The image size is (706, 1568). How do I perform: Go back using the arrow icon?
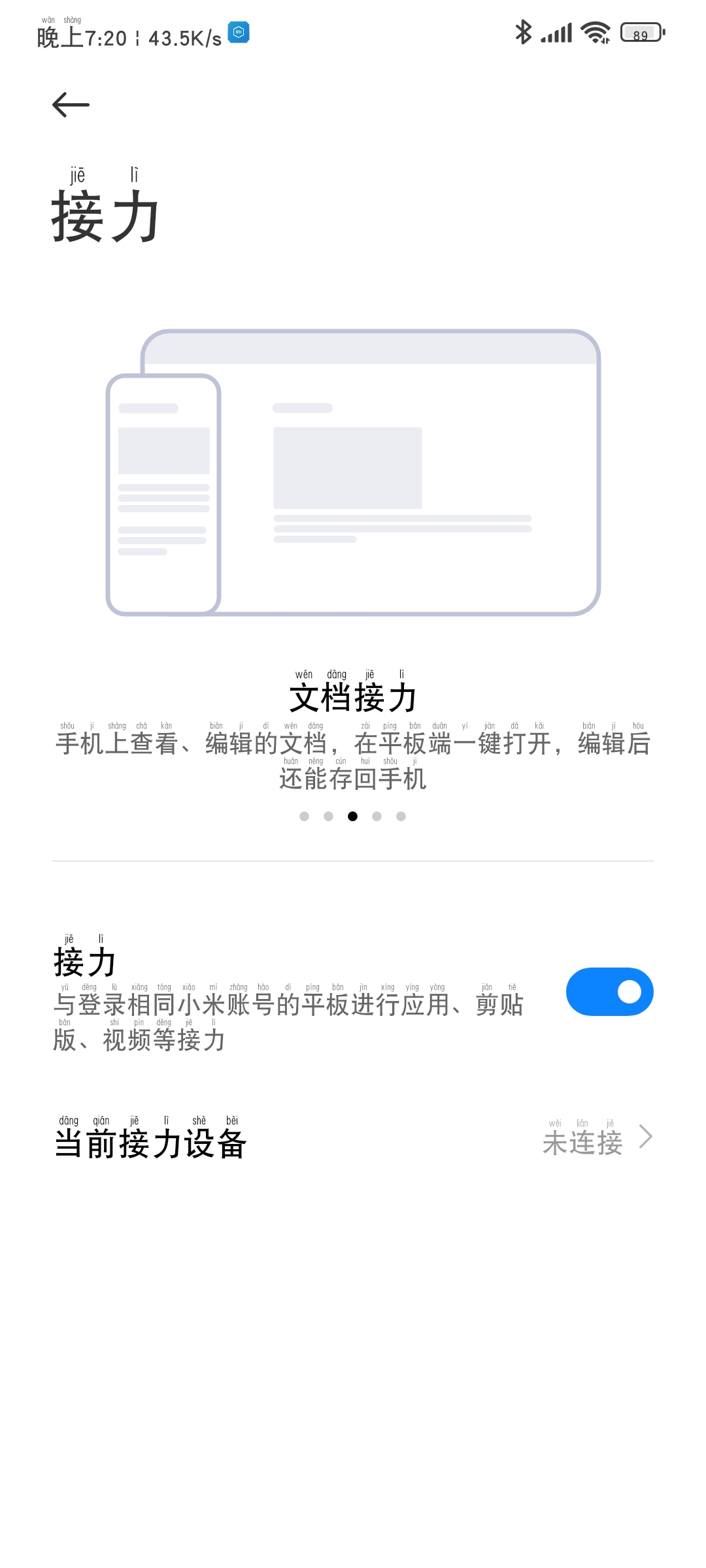click(71, 105)
